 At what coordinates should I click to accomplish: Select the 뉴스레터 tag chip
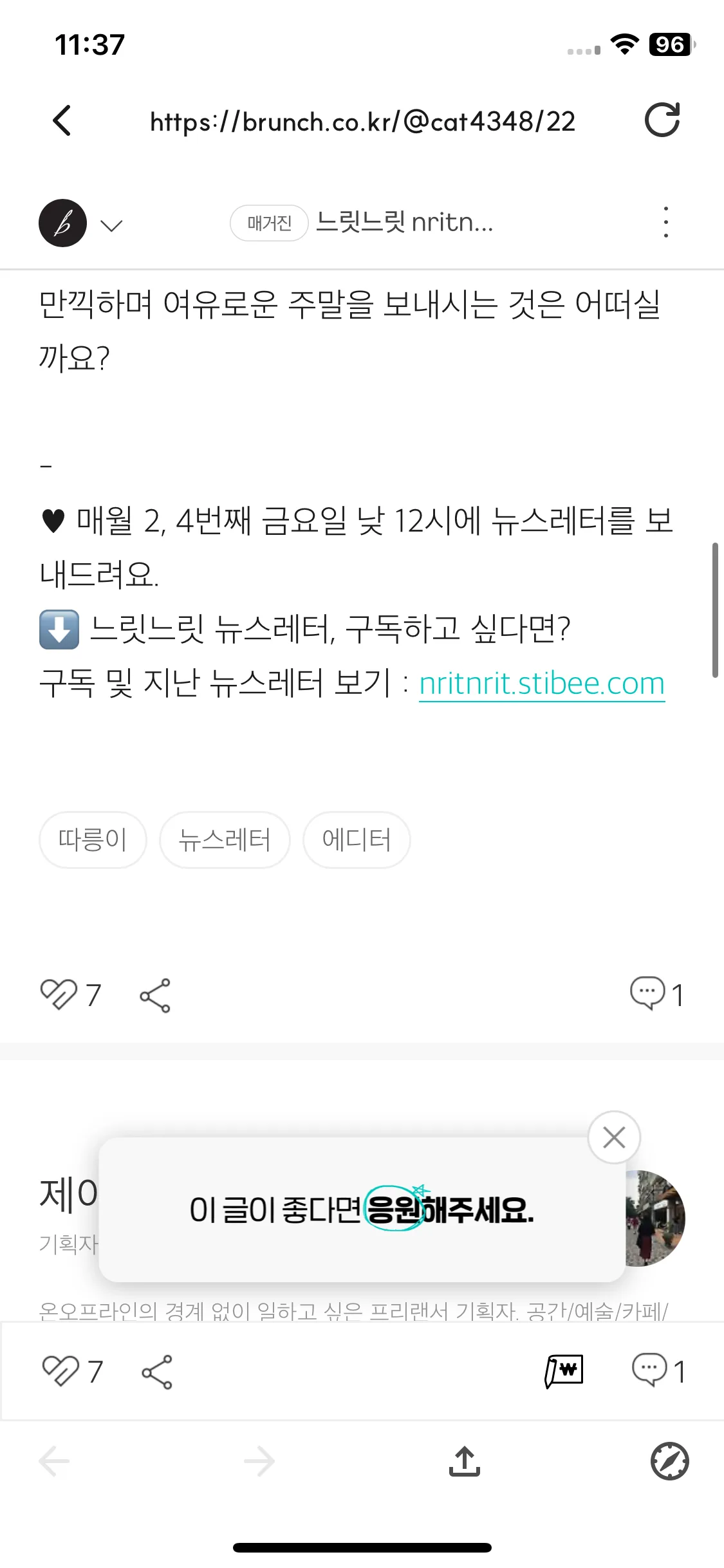[225, 839]
